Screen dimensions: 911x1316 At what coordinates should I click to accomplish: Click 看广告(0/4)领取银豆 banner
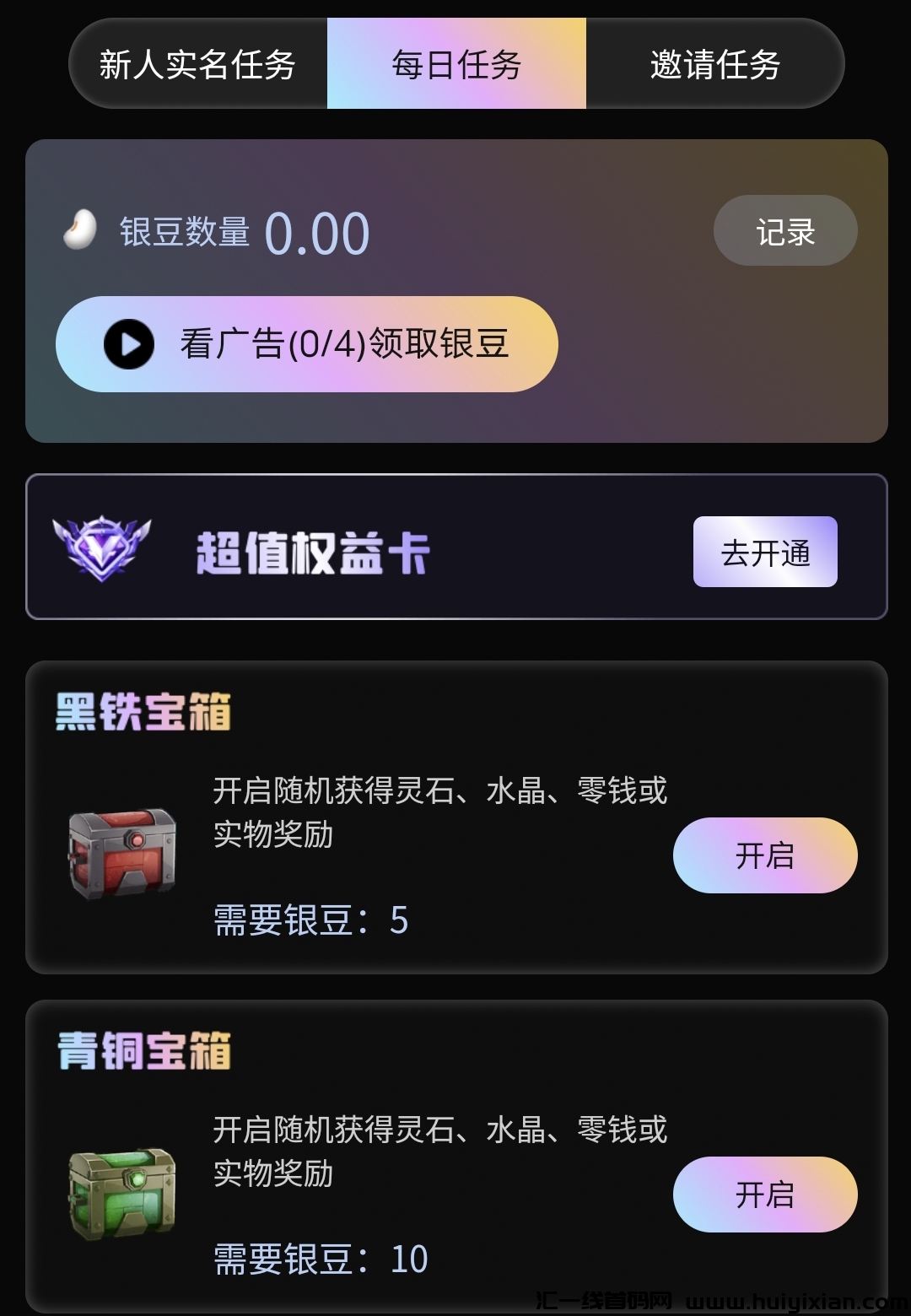[306, 344]
